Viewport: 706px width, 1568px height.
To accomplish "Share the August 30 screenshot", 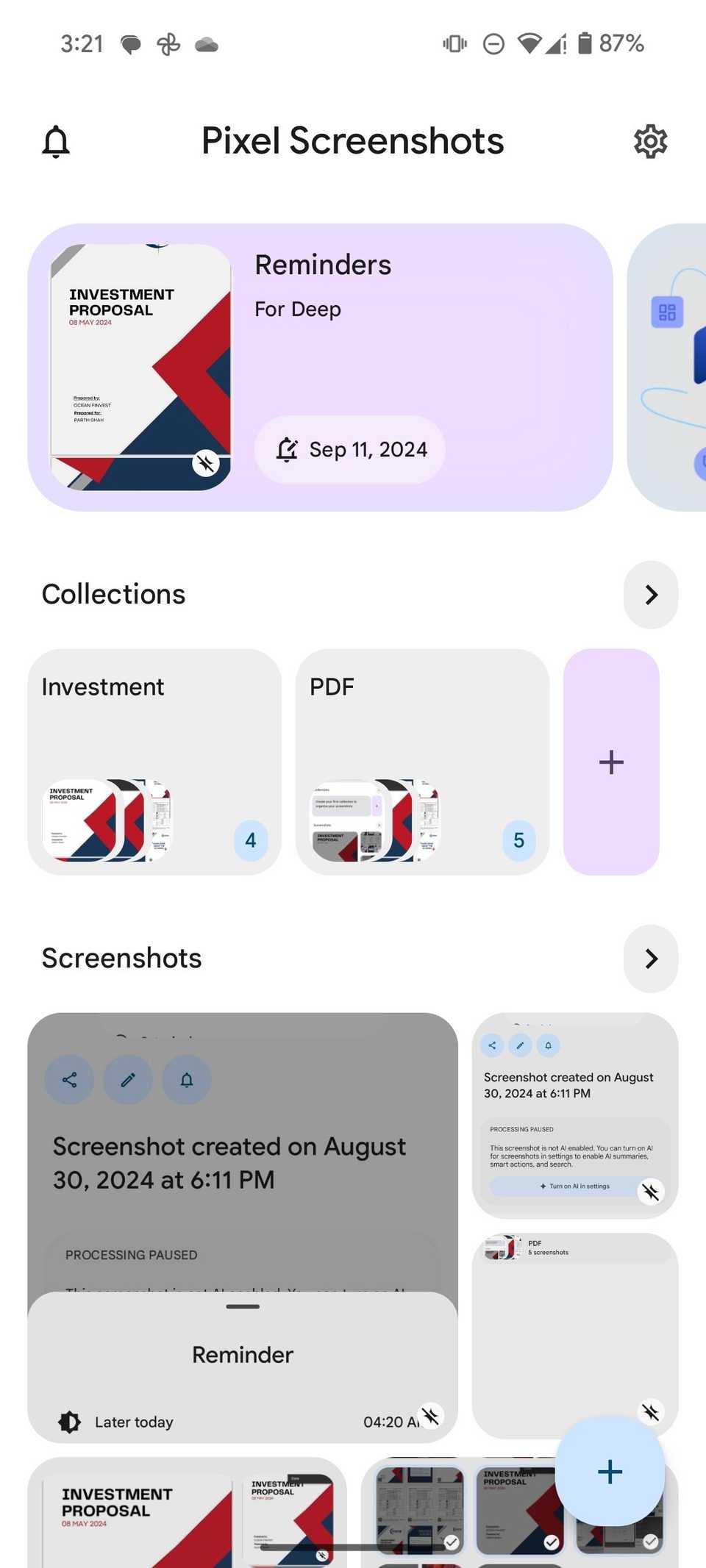I will pyautogui.click(x=69, y=1079).
